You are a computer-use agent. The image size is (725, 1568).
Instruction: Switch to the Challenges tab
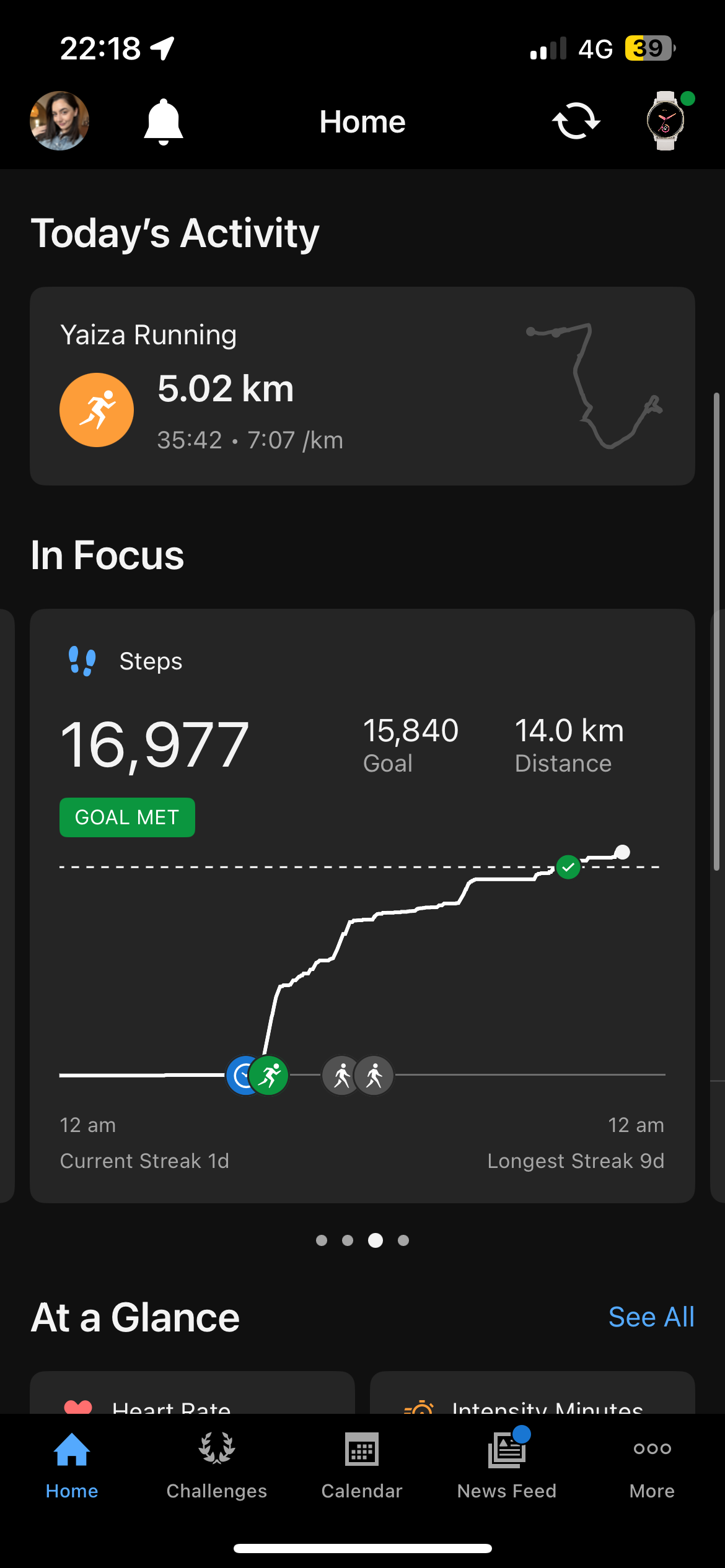(217, 1465)
